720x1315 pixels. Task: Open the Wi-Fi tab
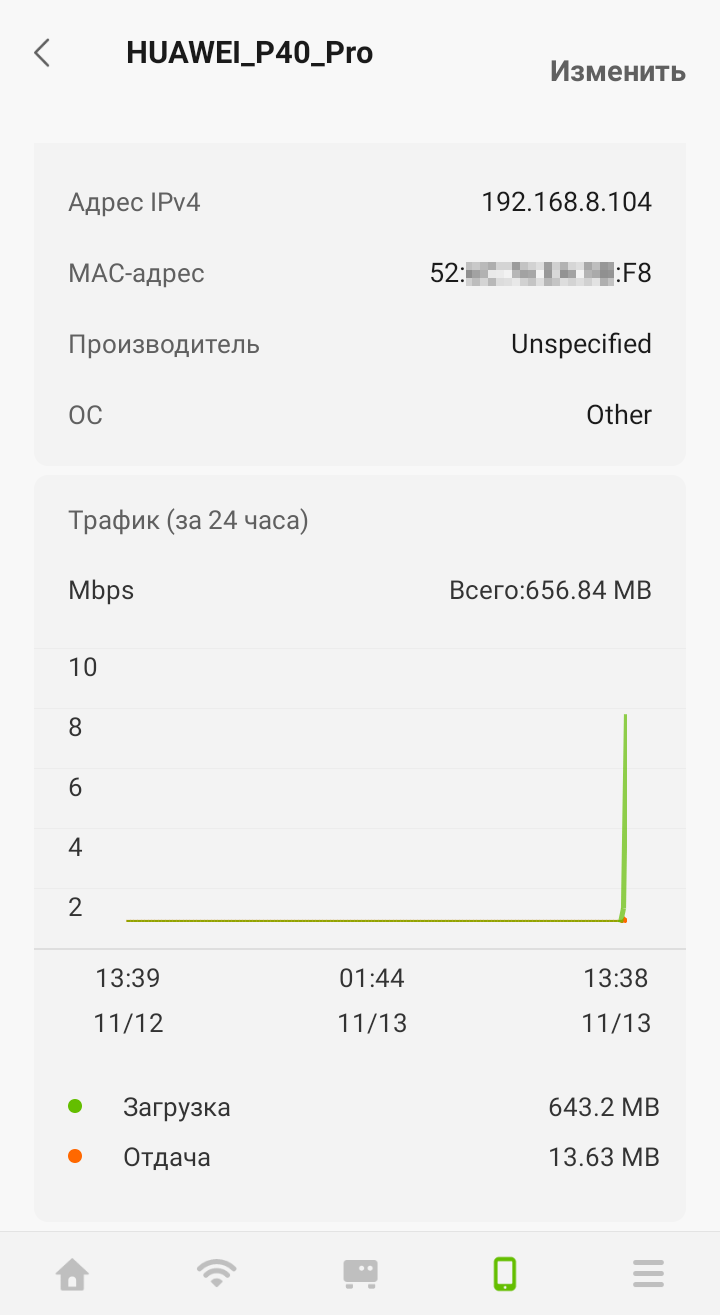coord(216,1273)
